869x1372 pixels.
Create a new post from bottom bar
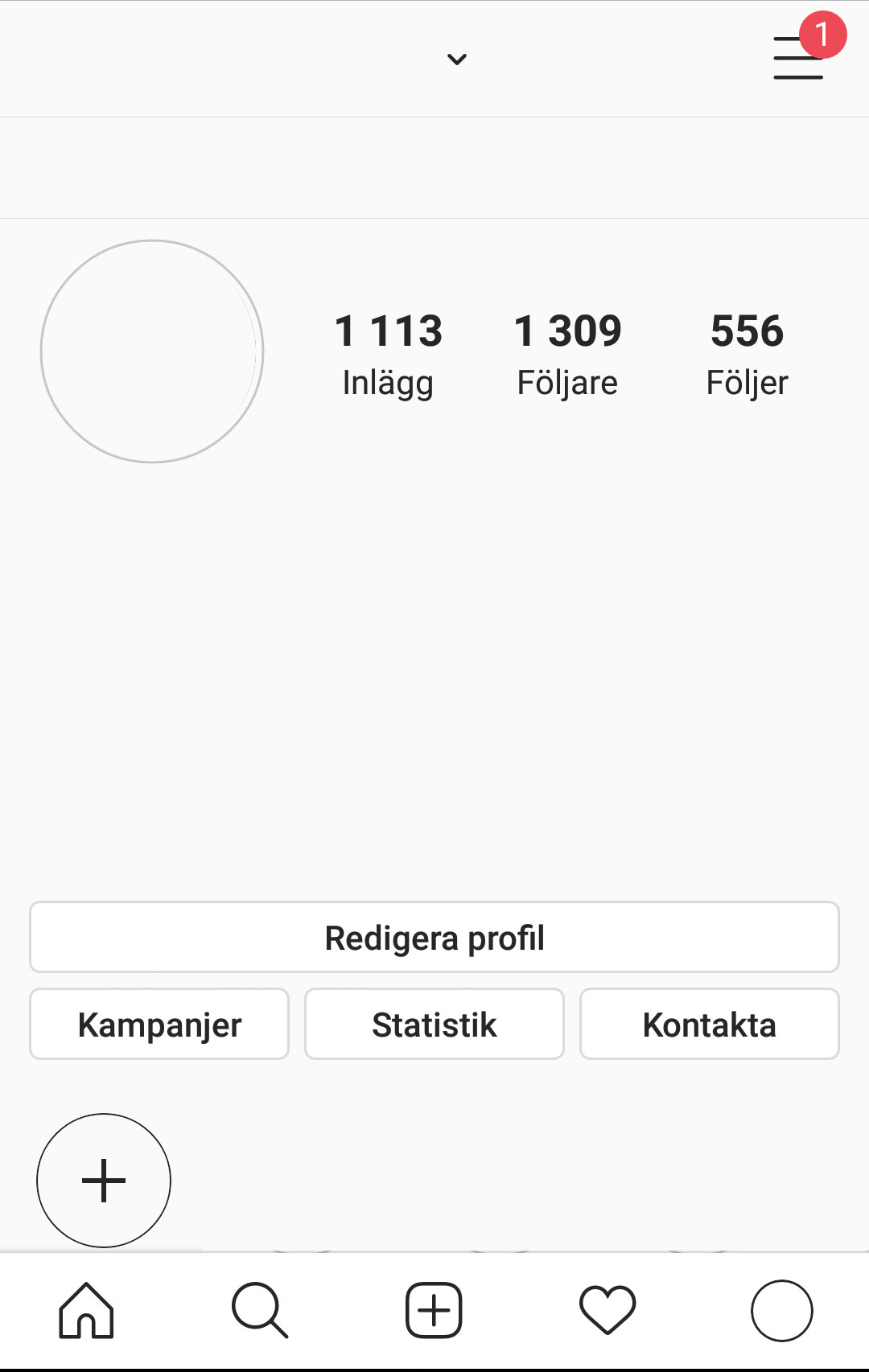click(434, 1311)
